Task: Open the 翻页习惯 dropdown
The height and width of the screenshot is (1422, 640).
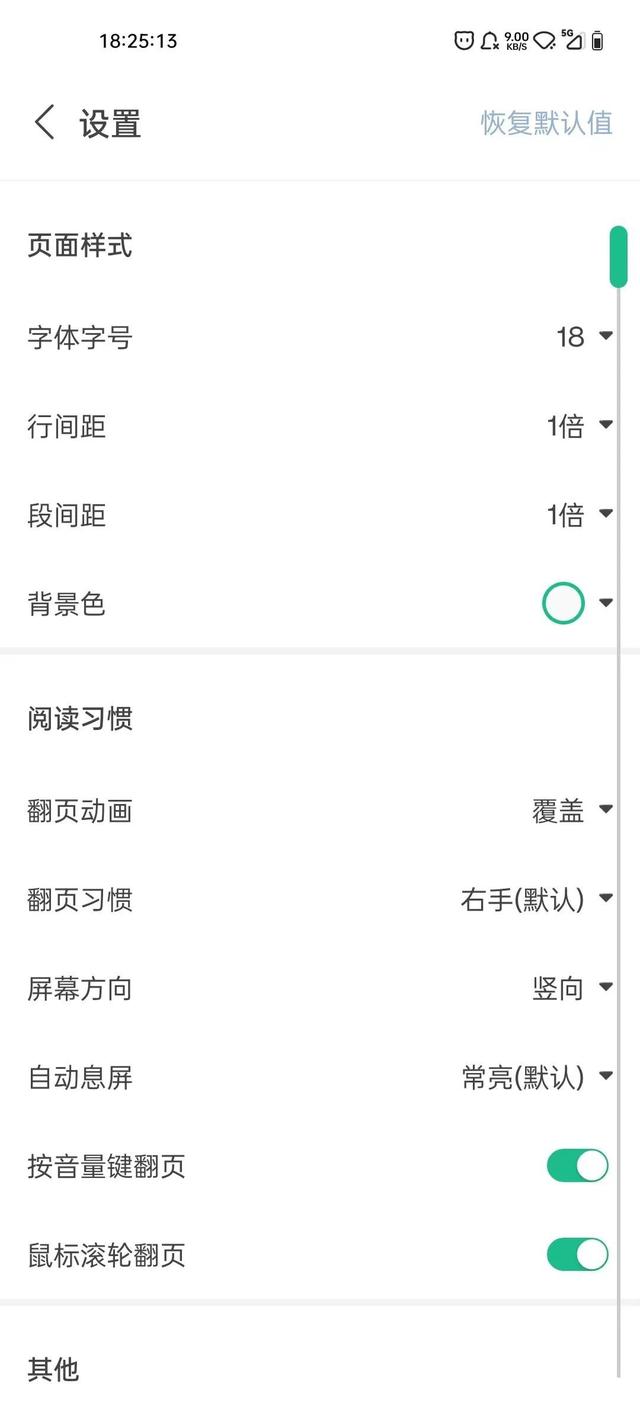Action: click(x=536, y=900)
